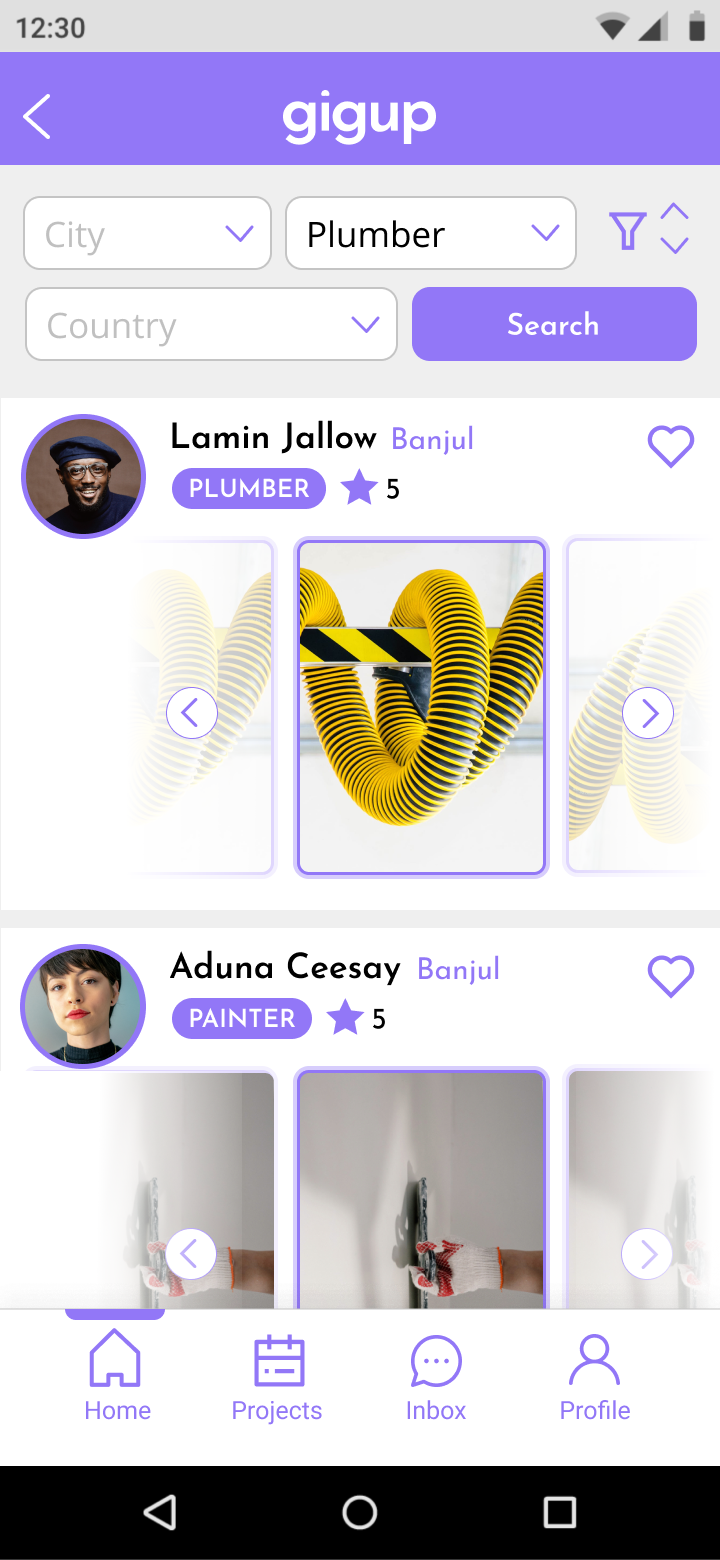The width and height of the screenshot is (720, 1560).
Task: Favorite Lamin Jallow with the heart
Action: (671, 446)
